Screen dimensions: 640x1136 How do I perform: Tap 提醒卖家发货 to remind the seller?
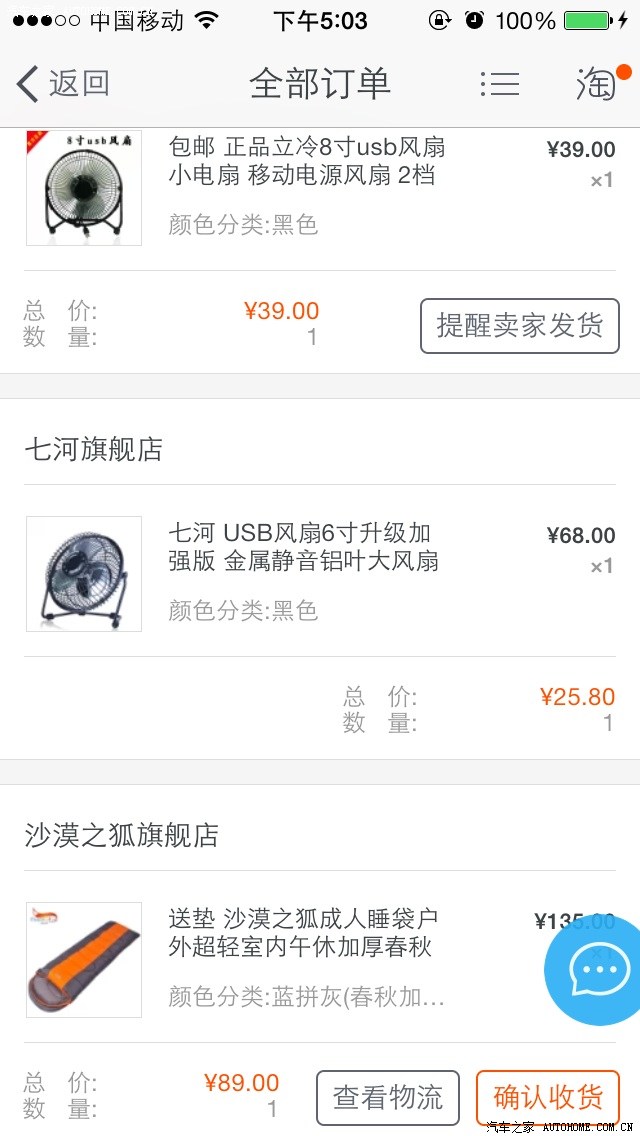tap(519, 326)
